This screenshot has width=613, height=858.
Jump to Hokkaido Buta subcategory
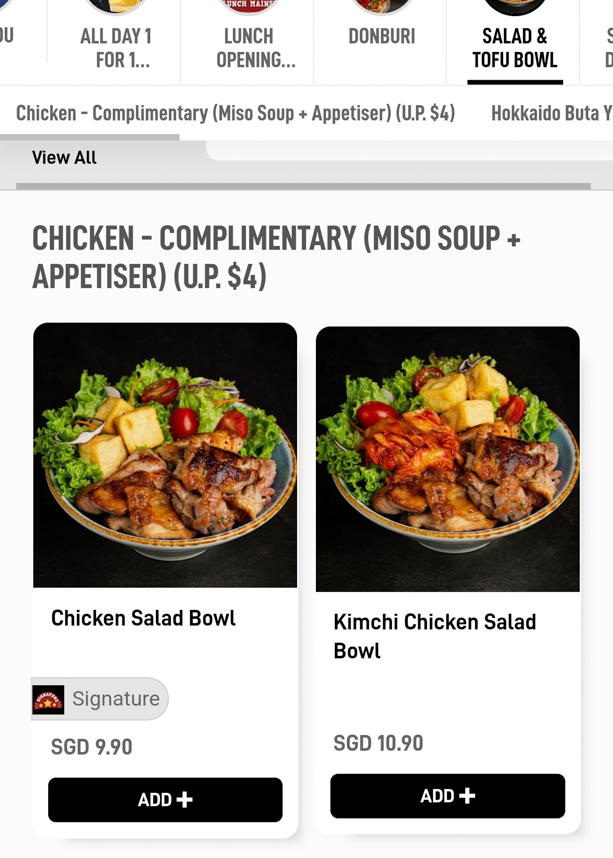(x=550, y=113)
